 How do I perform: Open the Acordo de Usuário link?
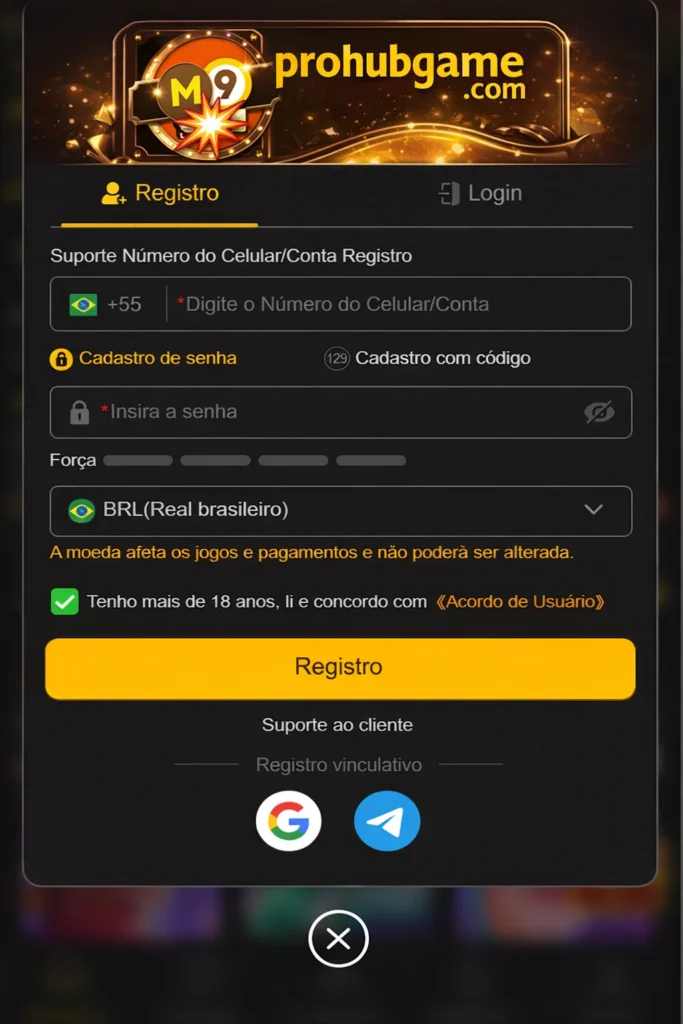(520, 602)
